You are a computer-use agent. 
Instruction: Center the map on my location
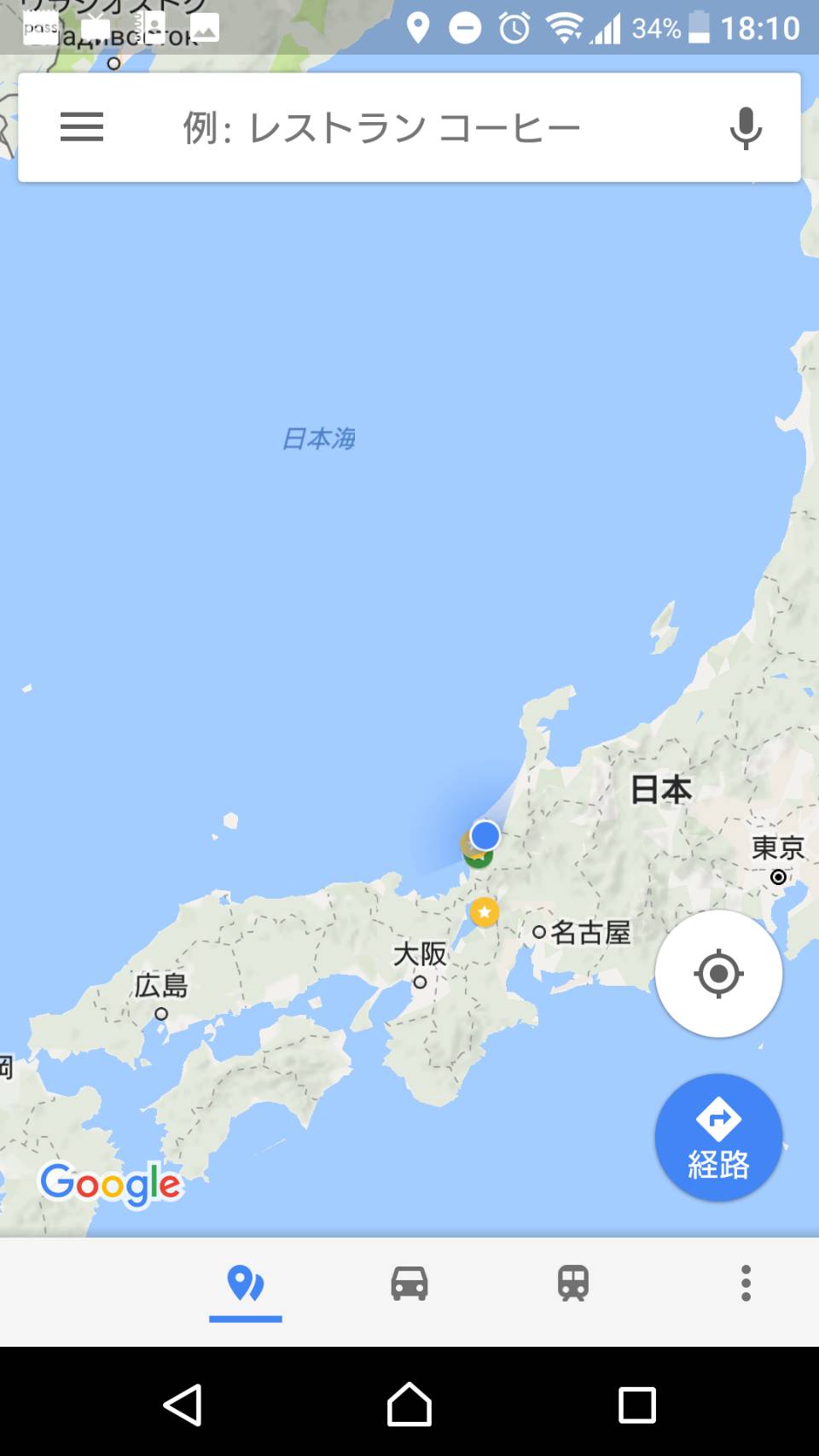[718, 974]
